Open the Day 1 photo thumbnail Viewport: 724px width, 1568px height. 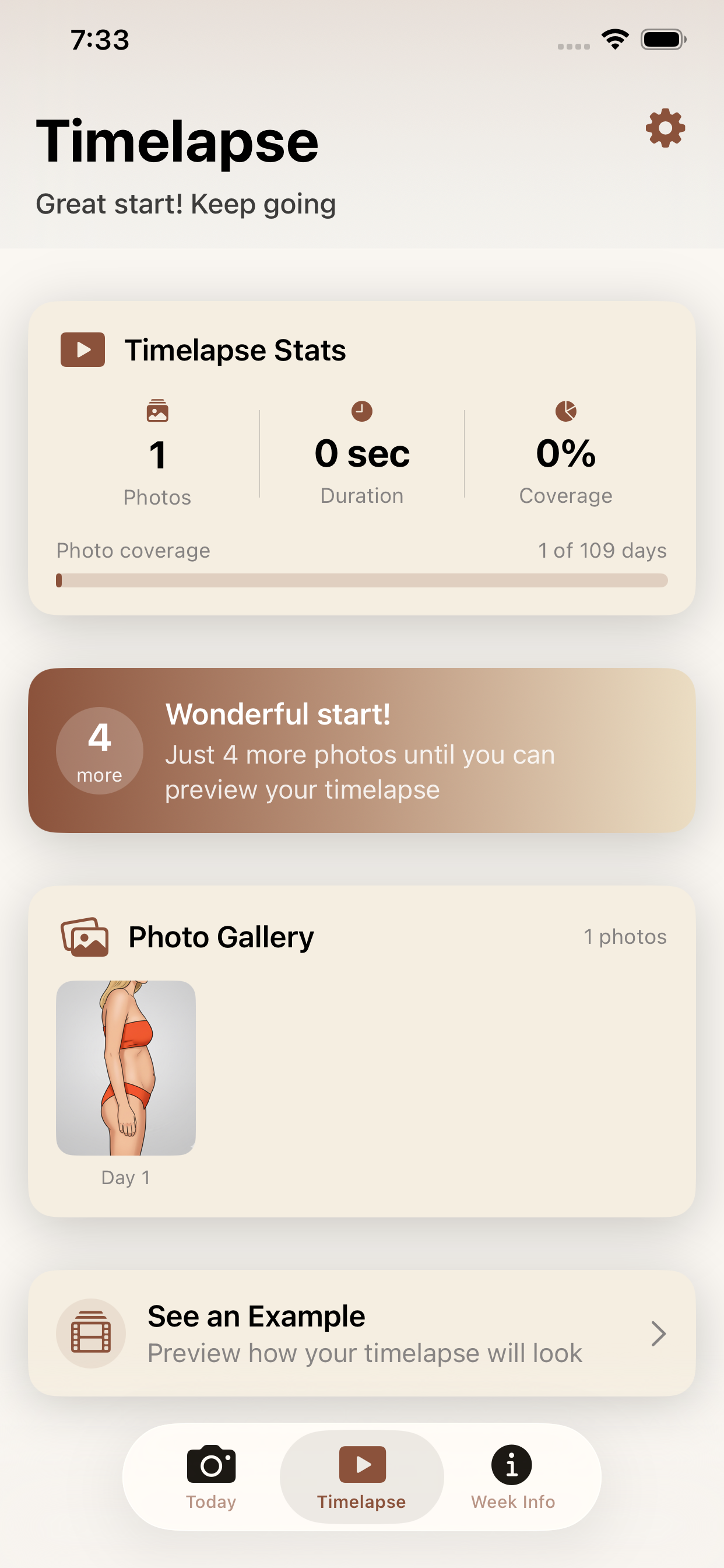click(x=126, y=1067)
